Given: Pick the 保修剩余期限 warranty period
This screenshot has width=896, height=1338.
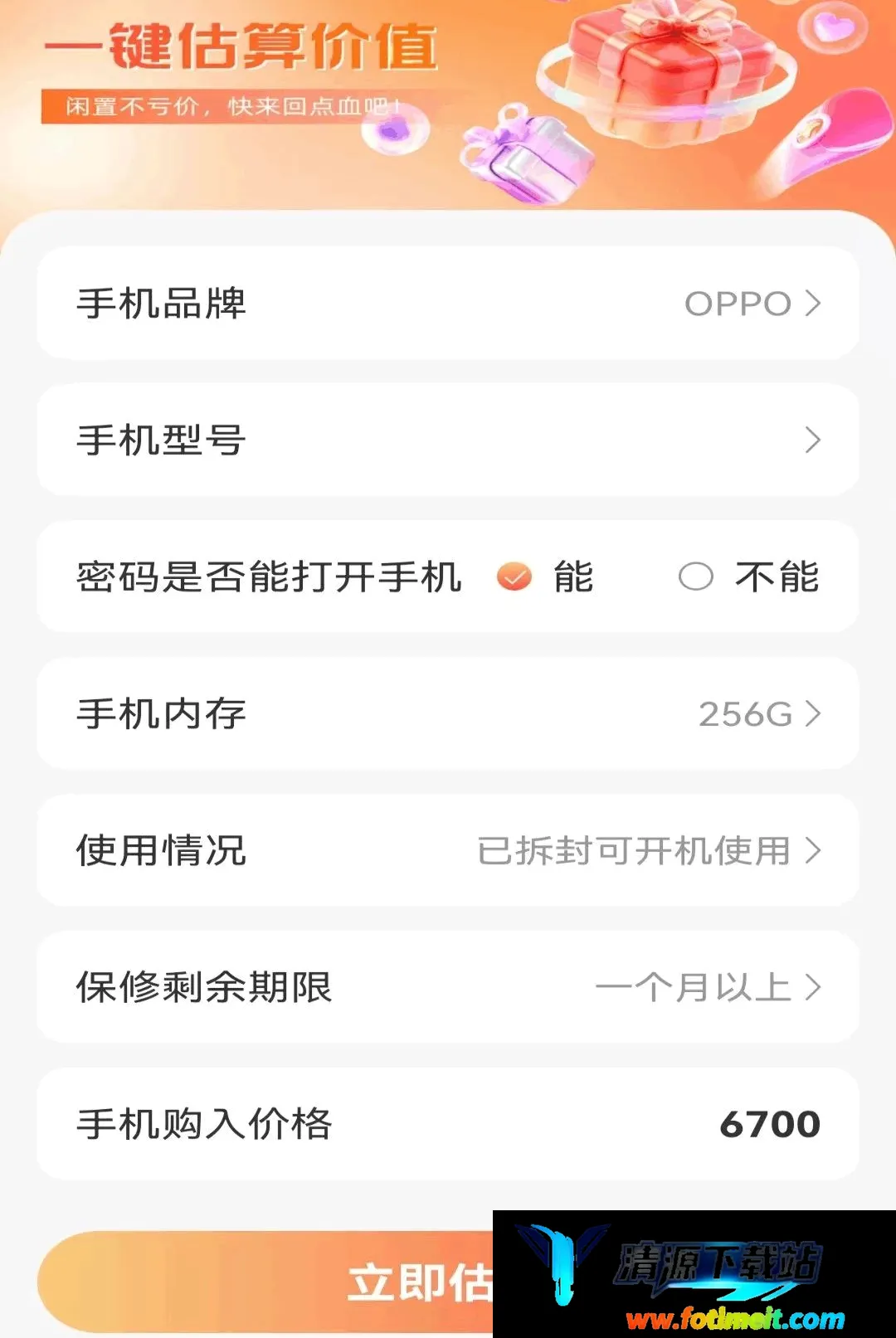Looking at the screenshot, I should tap(448, 987).
